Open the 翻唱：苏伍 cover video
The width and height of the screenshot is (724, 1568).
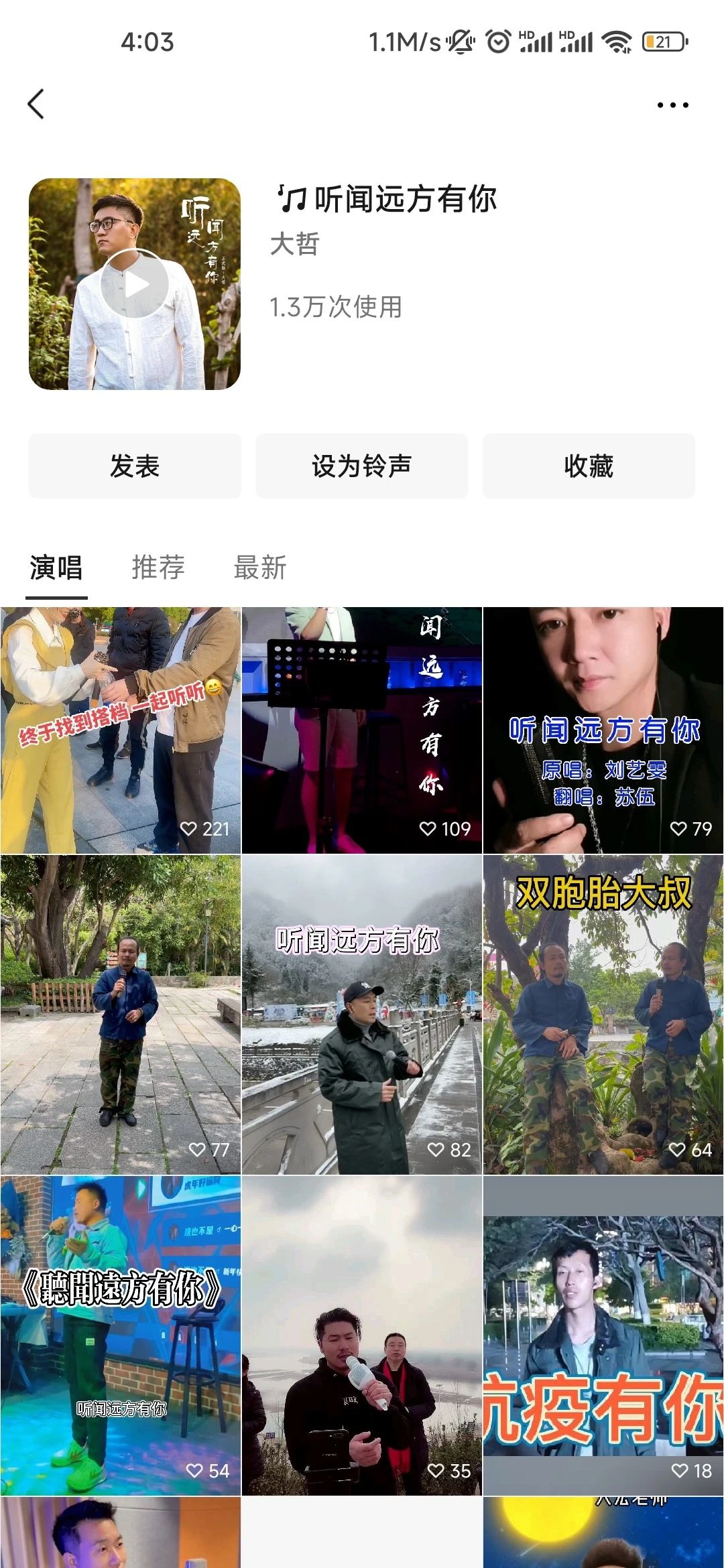click(603, 730)
